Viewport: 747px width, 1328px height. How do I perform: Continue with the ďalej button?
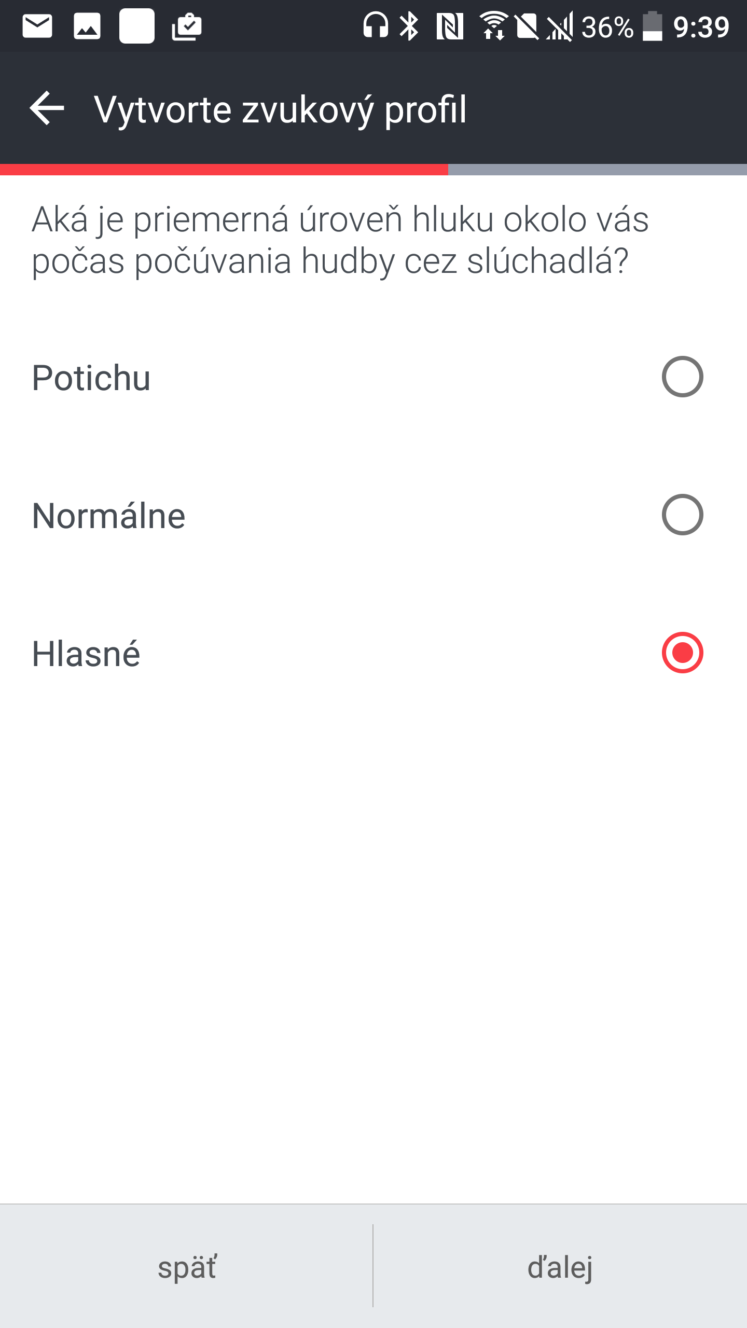pos(560,1267)
